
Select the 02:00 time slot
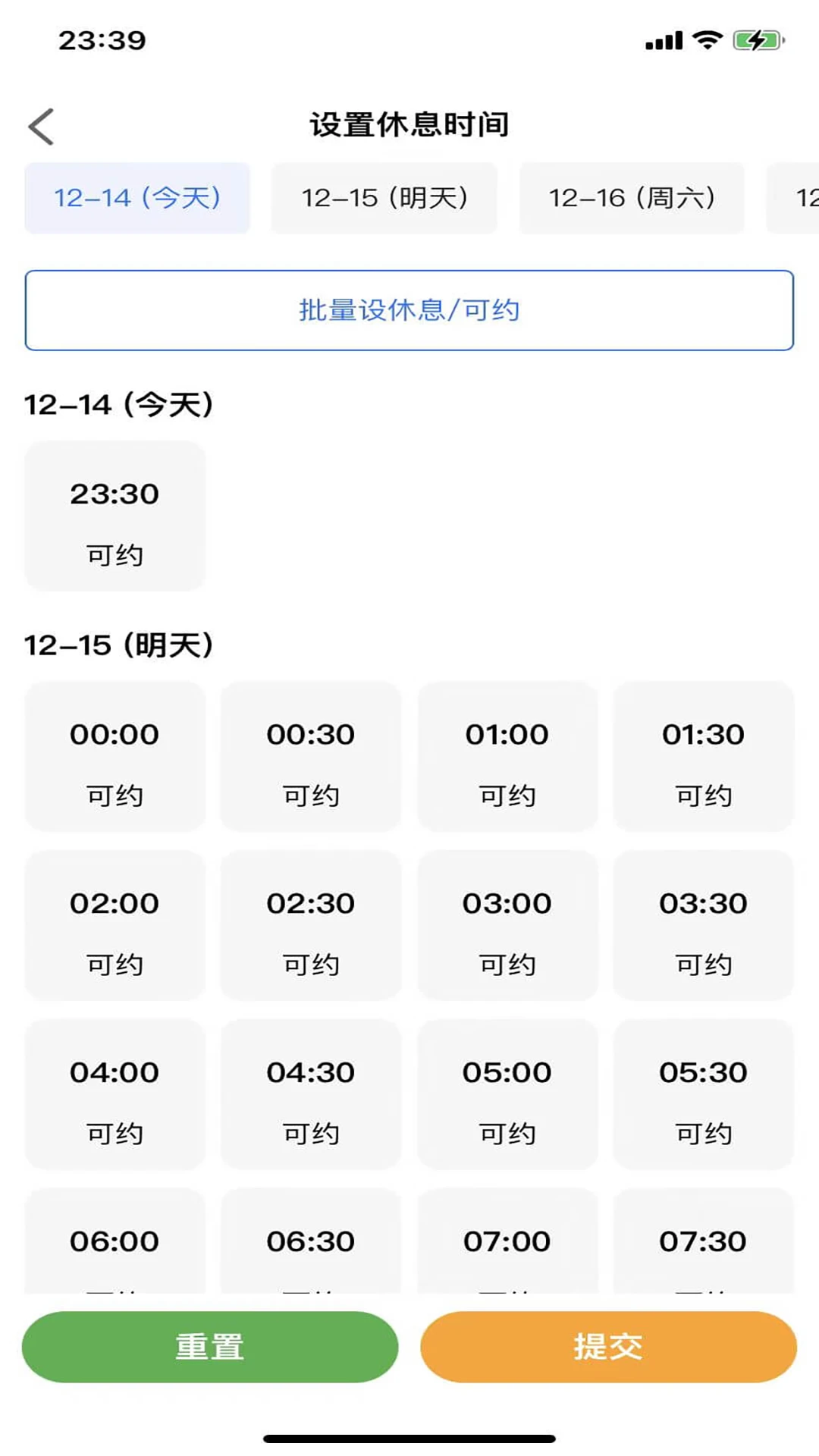click(x=115, y=925)
